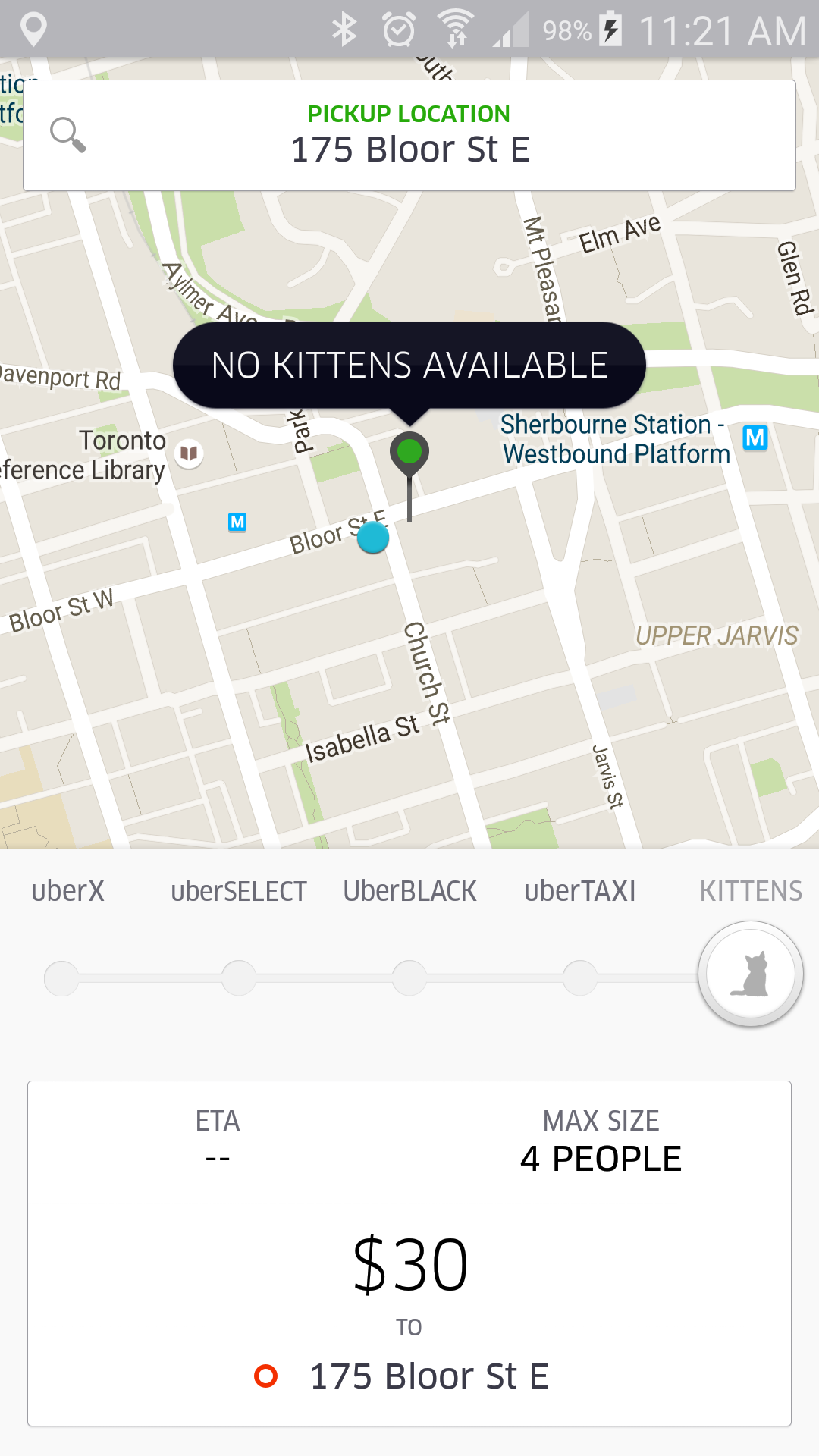Open the 175 Bloor St E destination row

pos(409,1376)
